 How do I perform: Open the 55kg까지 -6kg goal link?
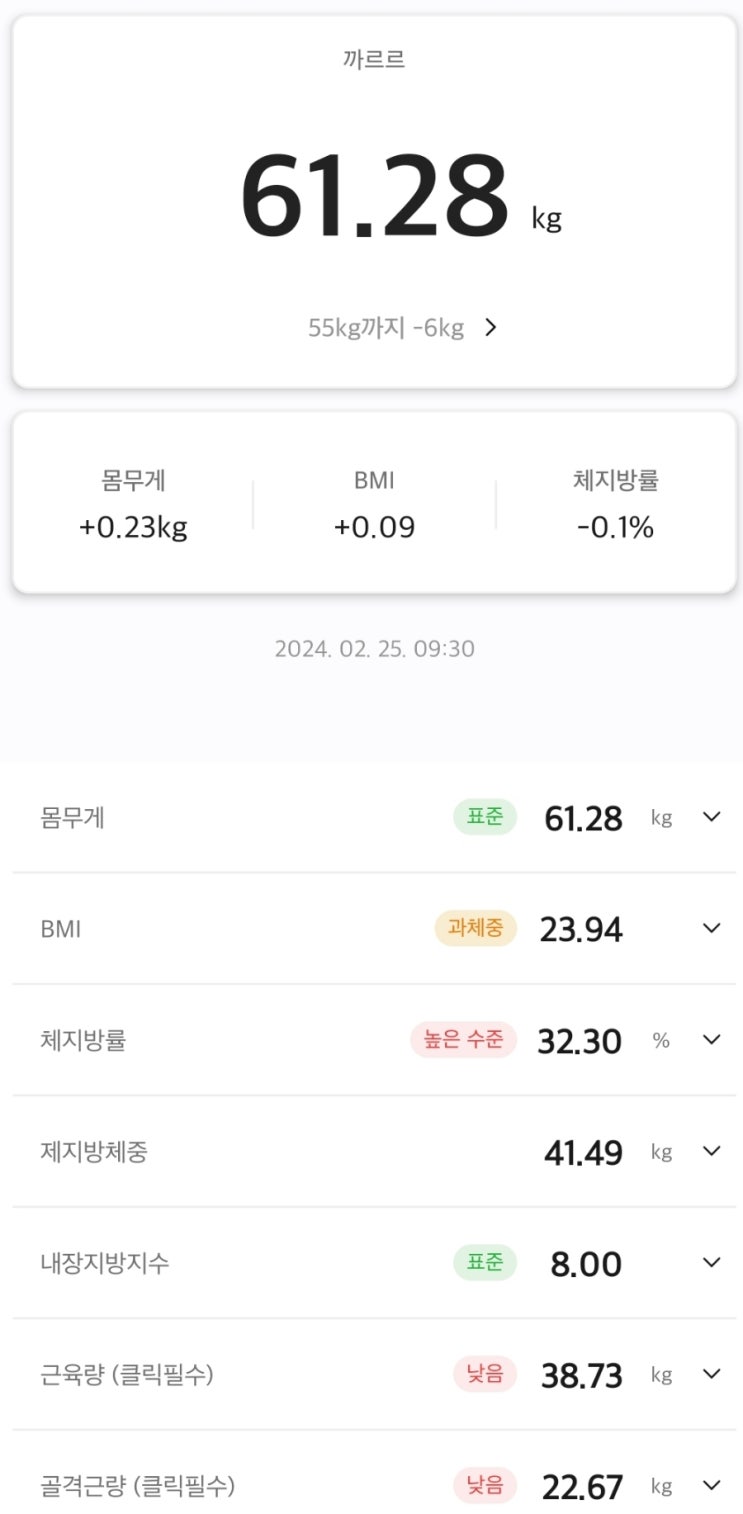(x=402, y=328)
